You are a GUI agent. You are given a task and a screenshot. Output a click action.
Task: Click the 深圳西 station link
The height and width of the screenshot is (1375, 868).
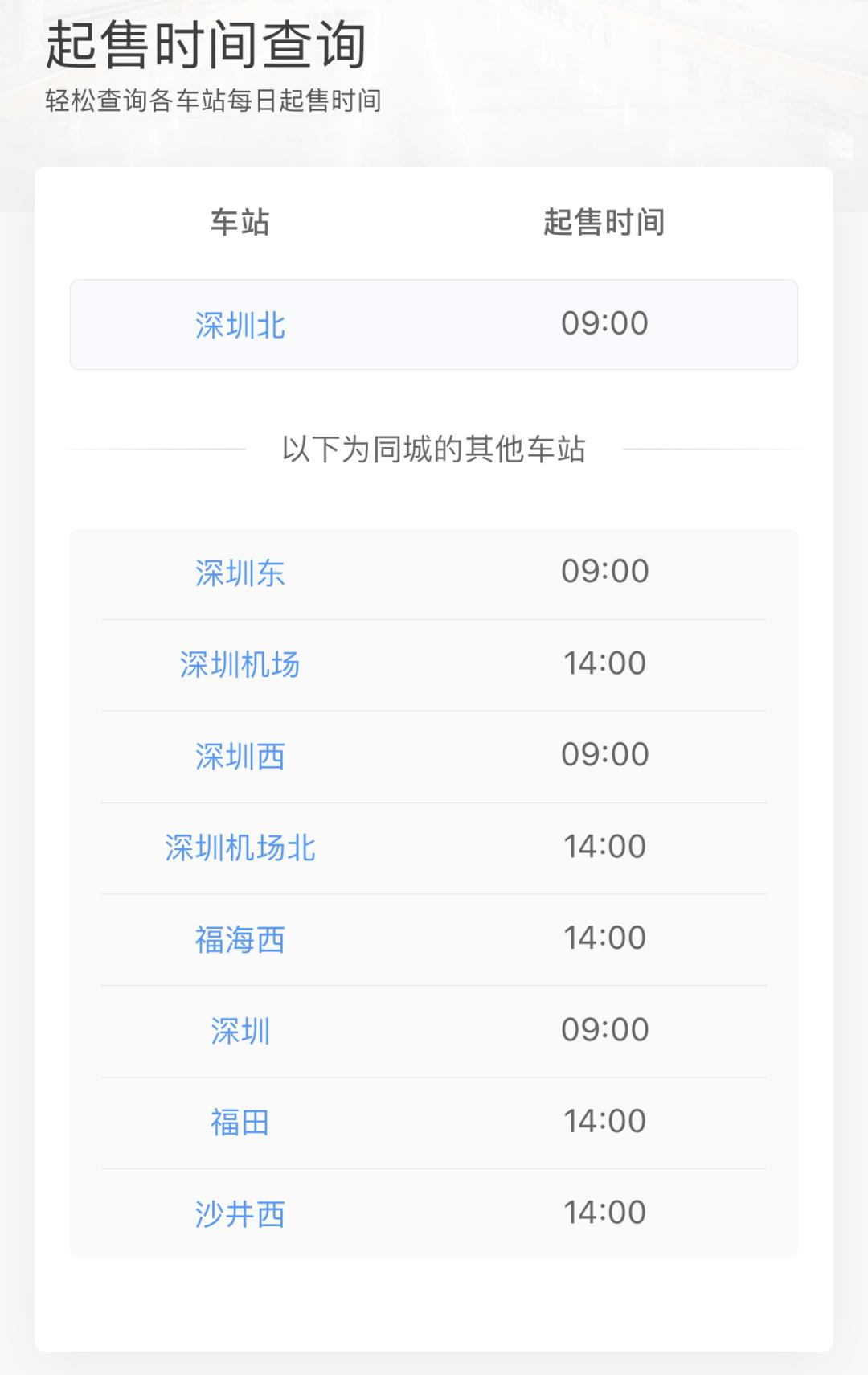pyautogui.click(x=240, y=755)
